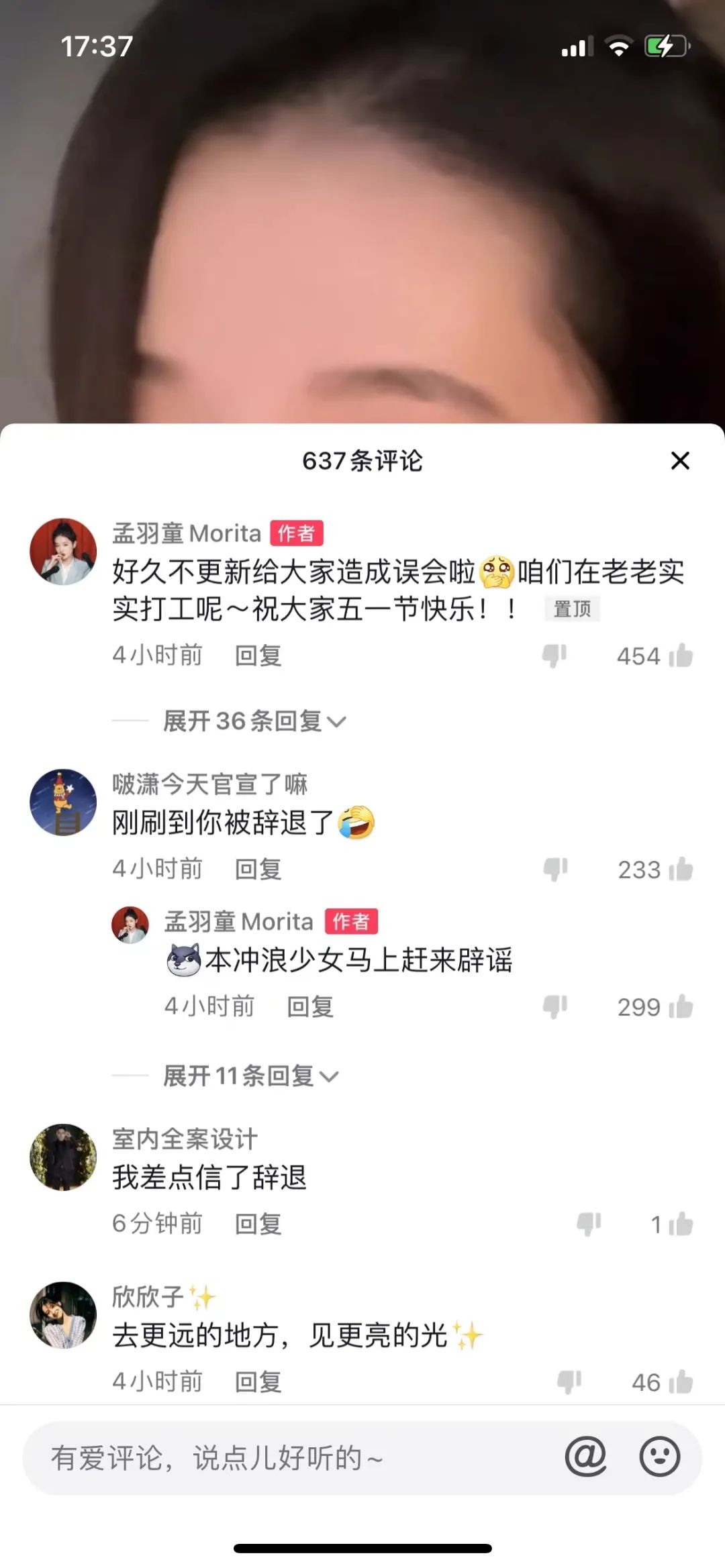Like the 我差点信了辞退 comment
The height and width of the screenshot is (1568, 725).
681,1224
